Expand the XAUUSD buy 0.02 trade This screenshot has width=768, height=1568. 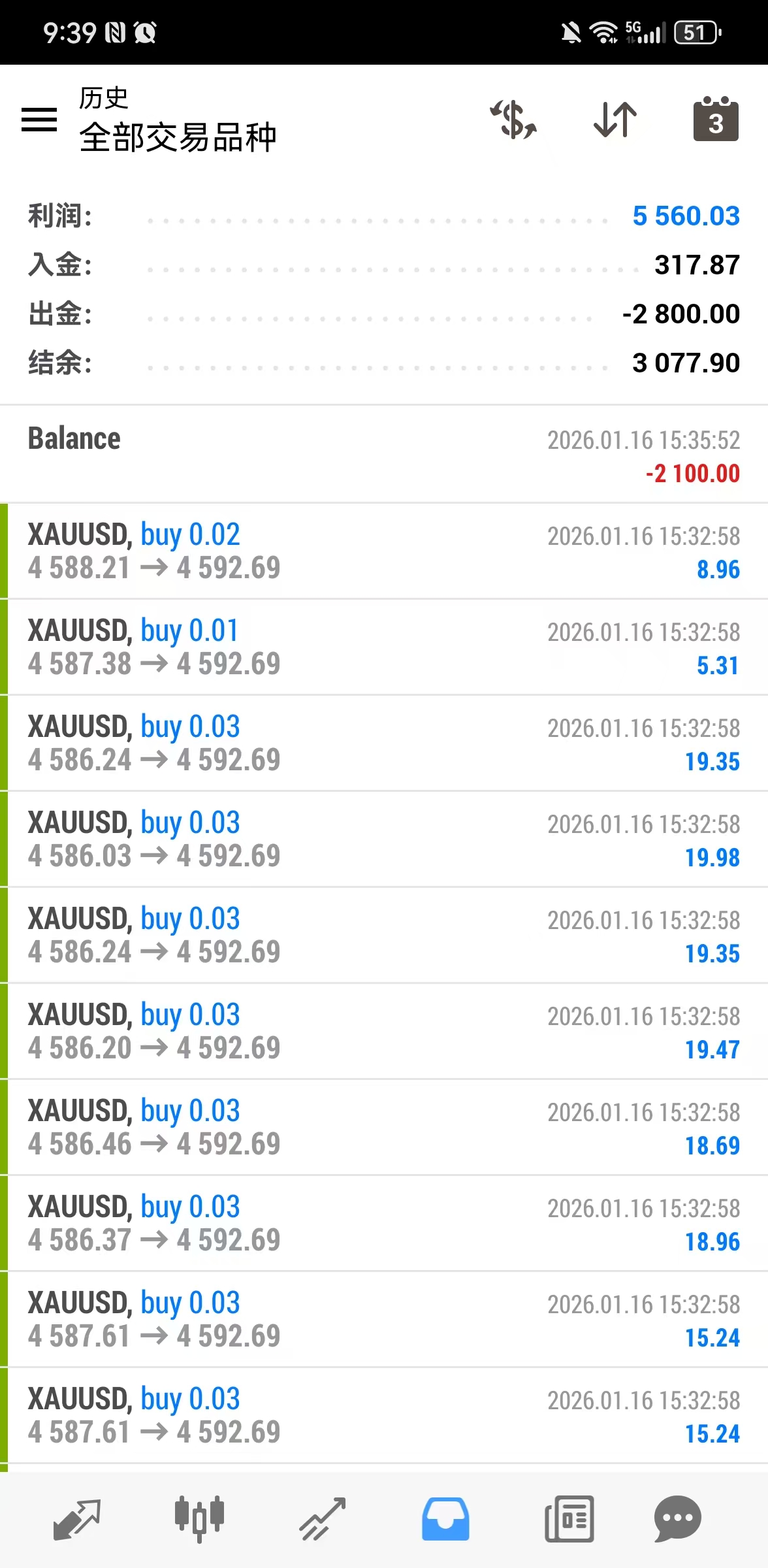point(384,551)
